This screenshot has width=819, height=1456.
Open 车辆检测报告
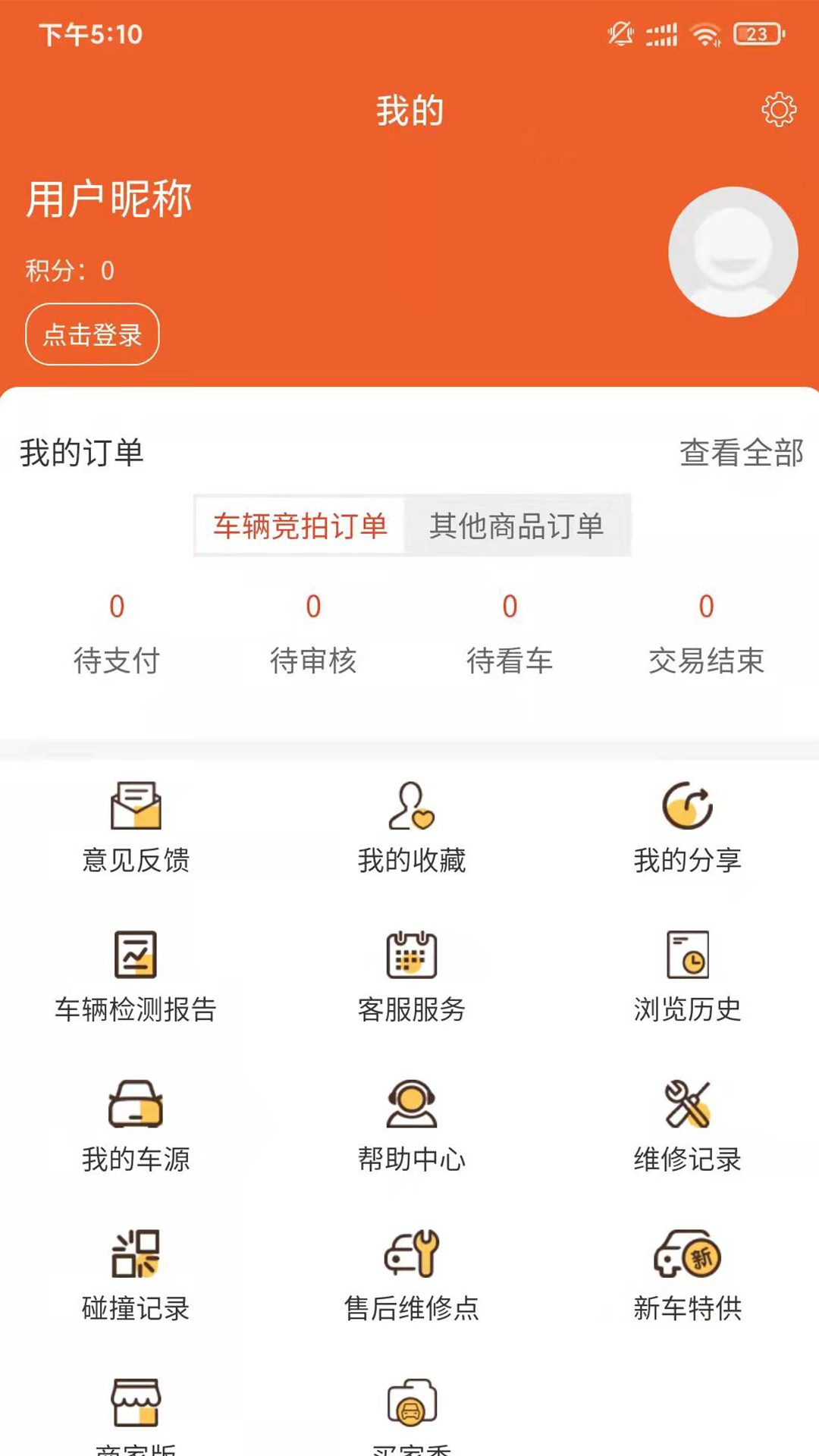[136, 977]
